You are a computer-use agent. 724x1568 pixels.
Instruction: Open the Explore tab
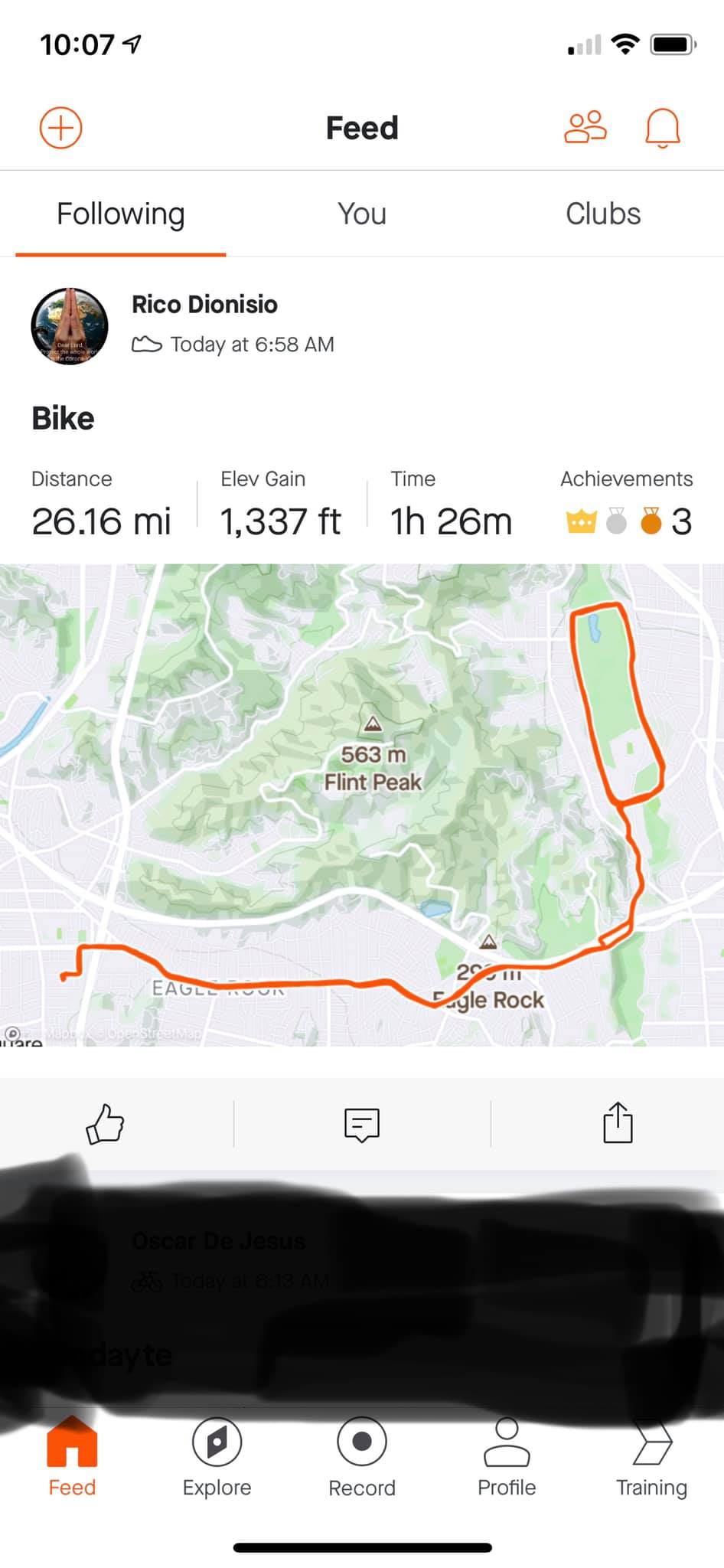click(x=217, y=1457)
